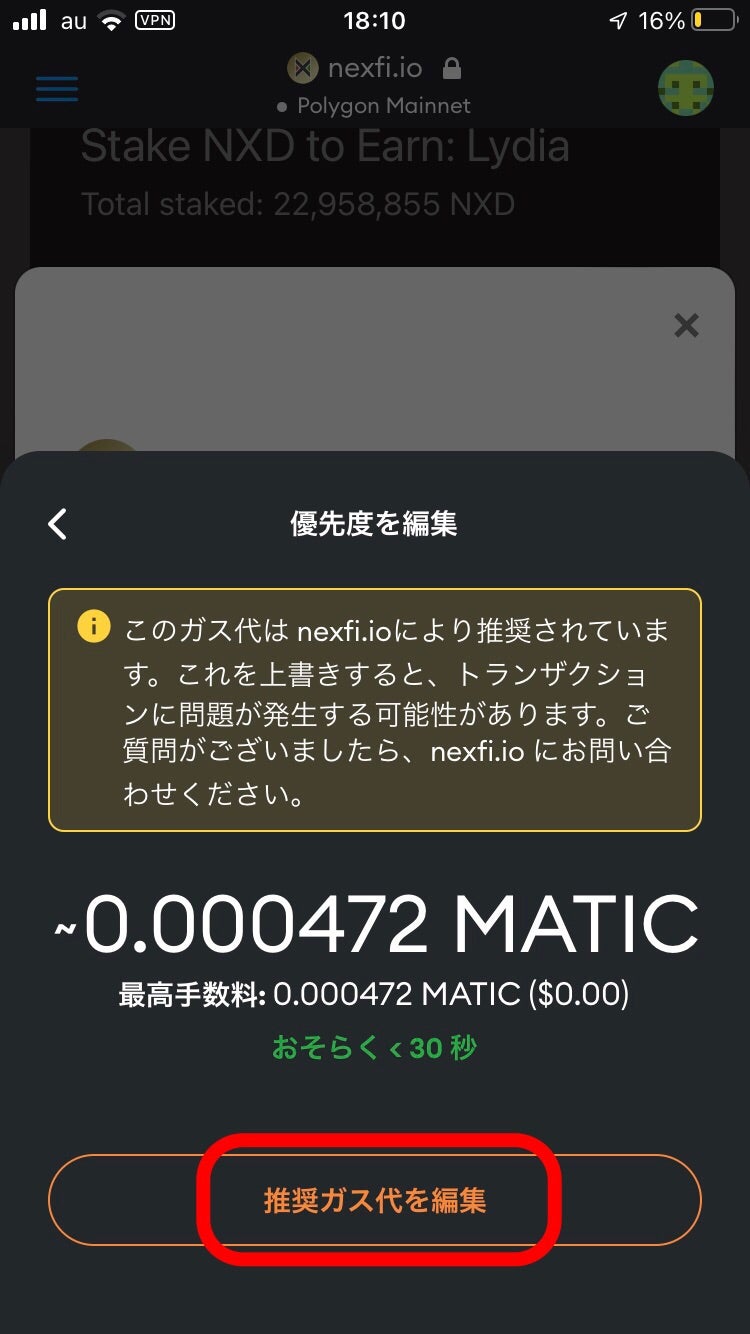Tap the 推奨ガス代を編集 button
Image resolution: width=750 pixels, height=1334 pixels.
pyautogui.click(x=375, y=1200)
